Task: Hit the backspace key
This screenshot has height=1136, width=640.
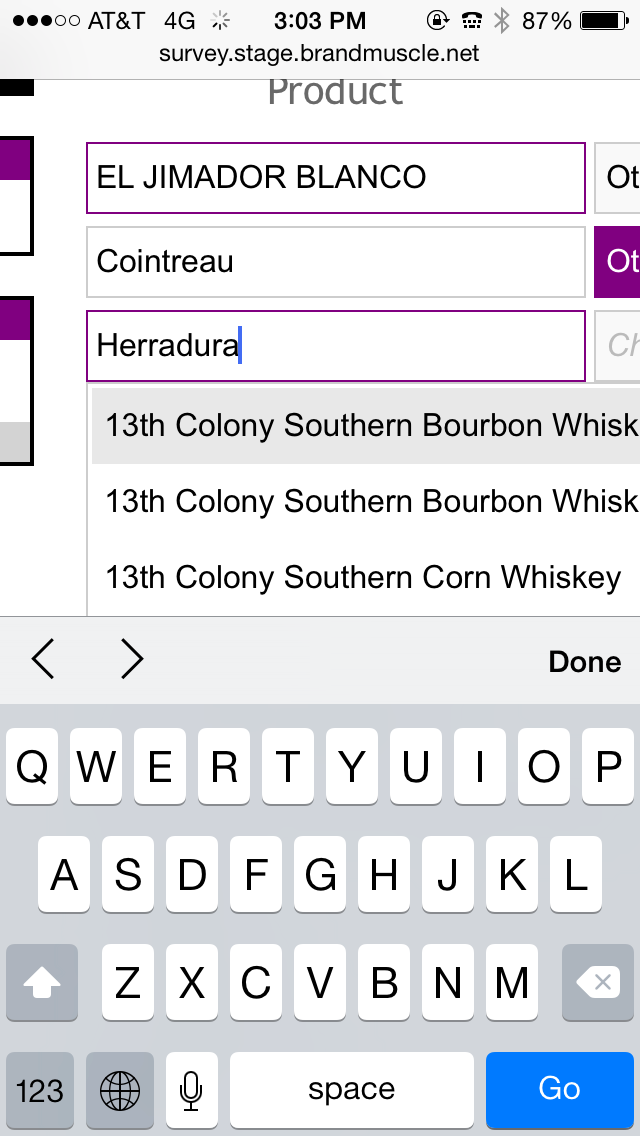Action: (x=598, y=982)
